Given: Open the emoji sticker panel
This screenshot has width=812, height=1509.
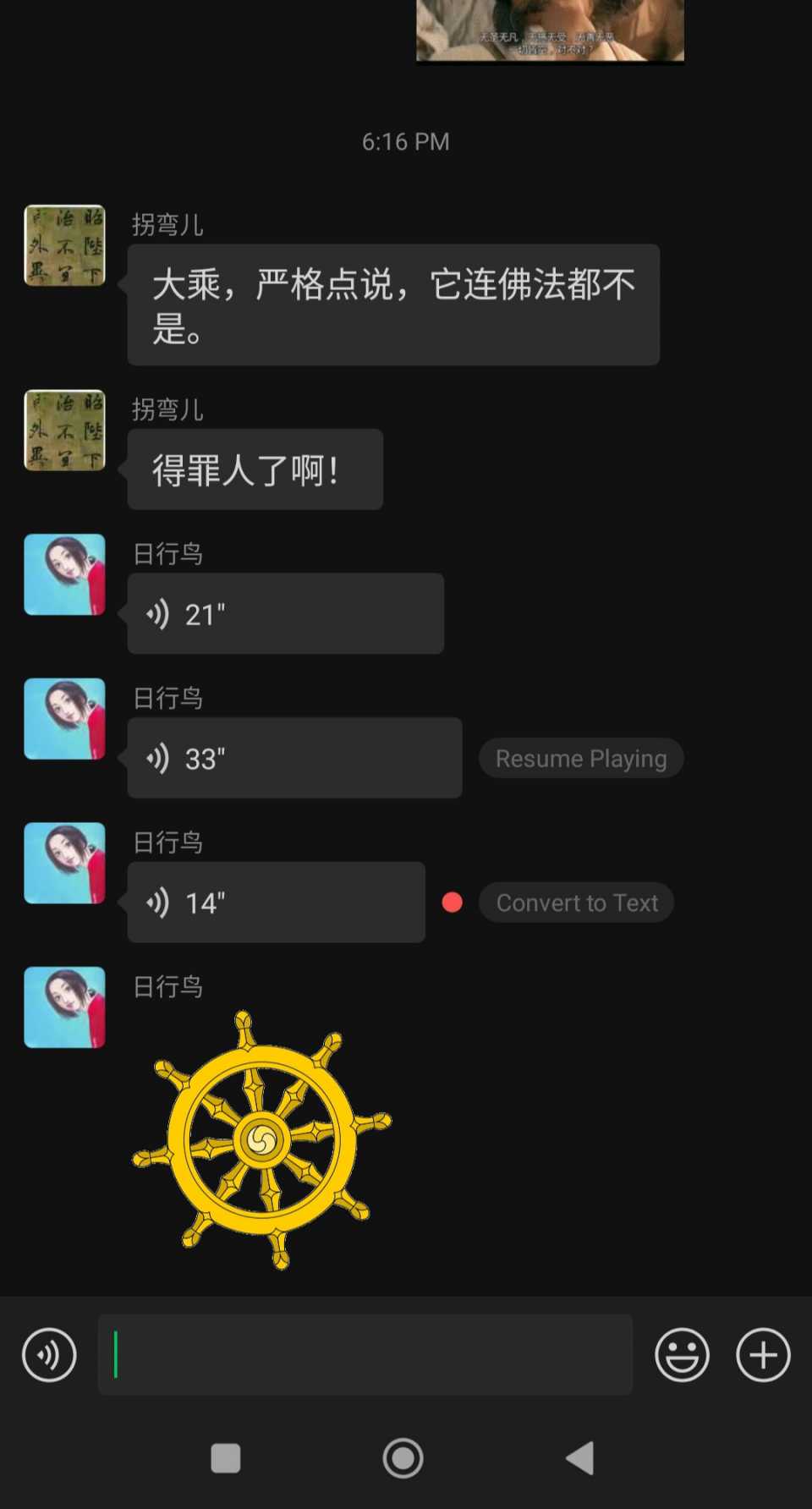Looking at the screenshot, I should pyautogui.click(x=682, y=1354).
